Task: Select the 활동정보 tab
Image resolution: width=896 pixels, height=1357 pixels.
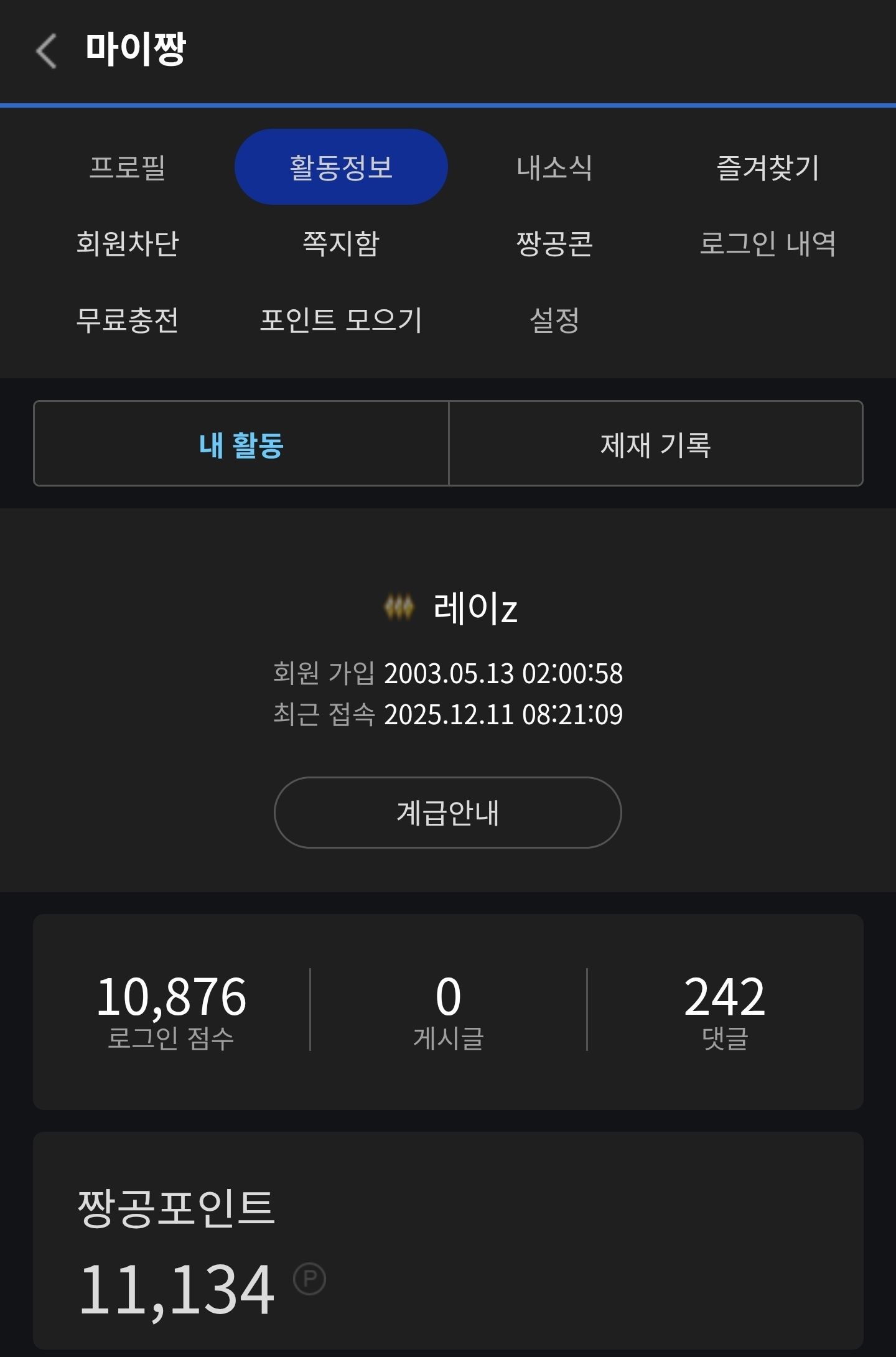Action: click(341, 167)
